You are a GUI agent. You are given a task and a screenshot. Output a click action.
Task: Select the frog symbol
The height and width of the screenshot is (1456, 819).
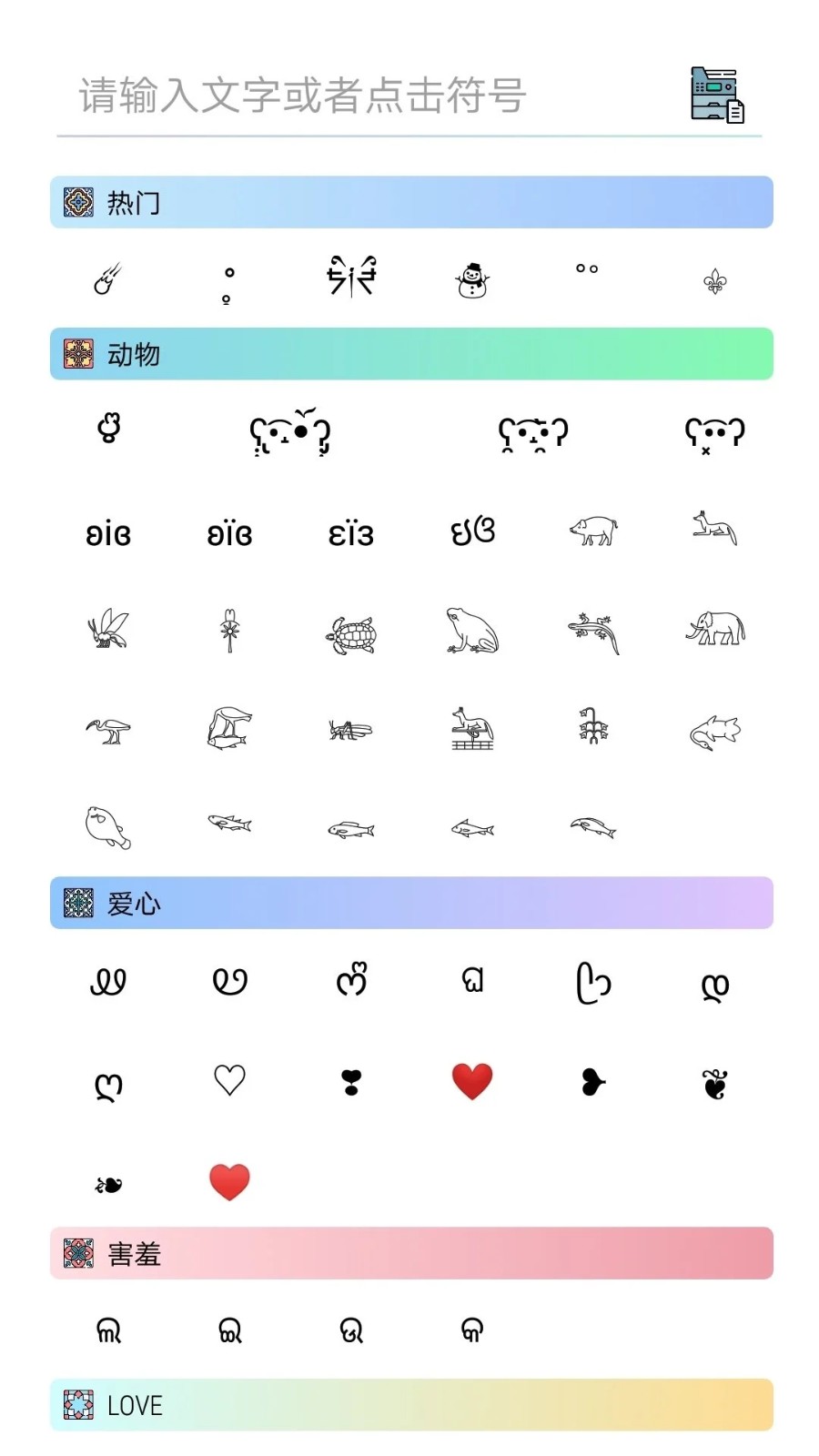[471, 630]
